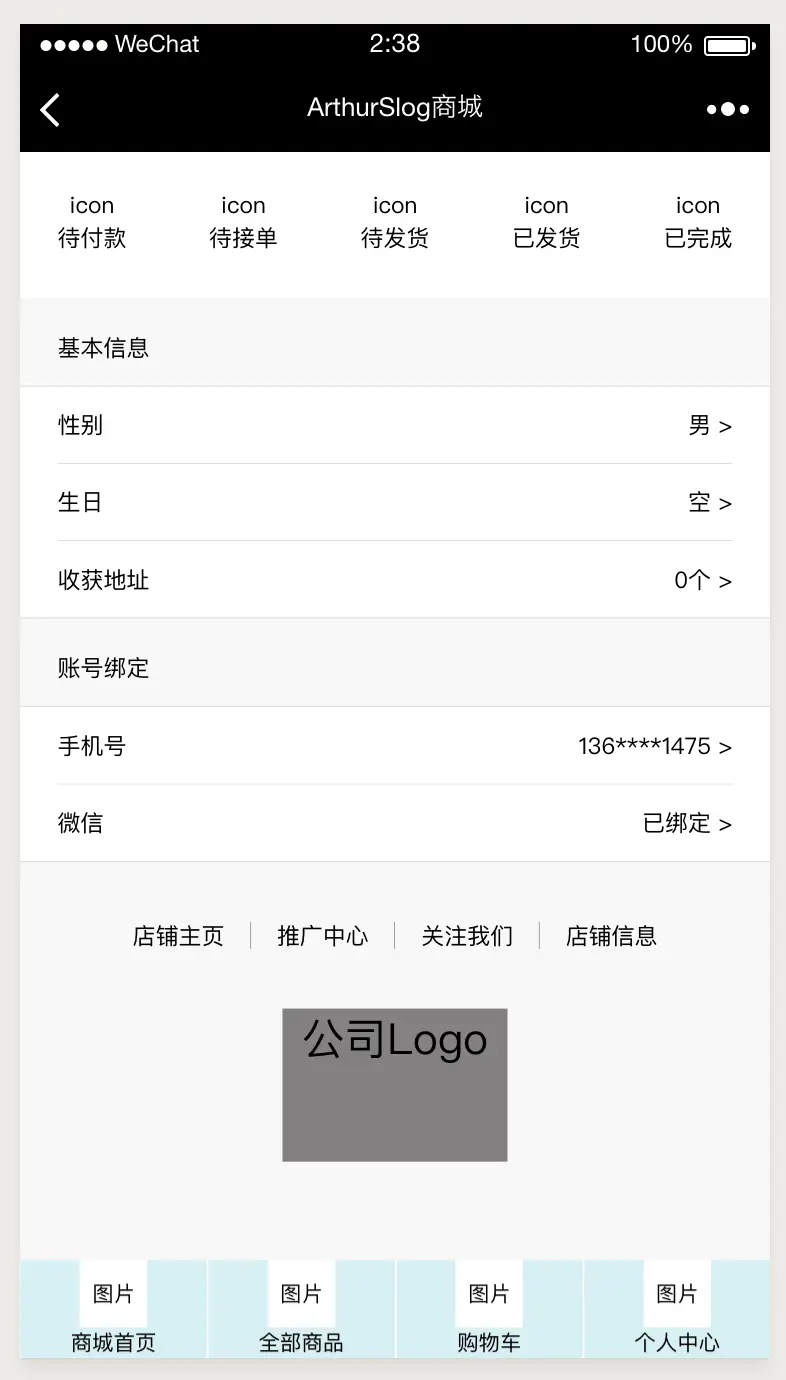Open the 推广中心 promotion center link
Viewport: 786px width, 1380px height.
(x=322, y=935)
